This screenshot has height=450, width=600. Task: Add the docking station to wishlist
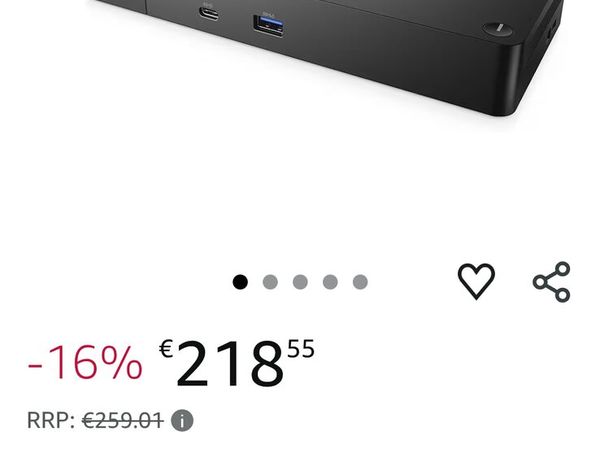coord(476,282)
